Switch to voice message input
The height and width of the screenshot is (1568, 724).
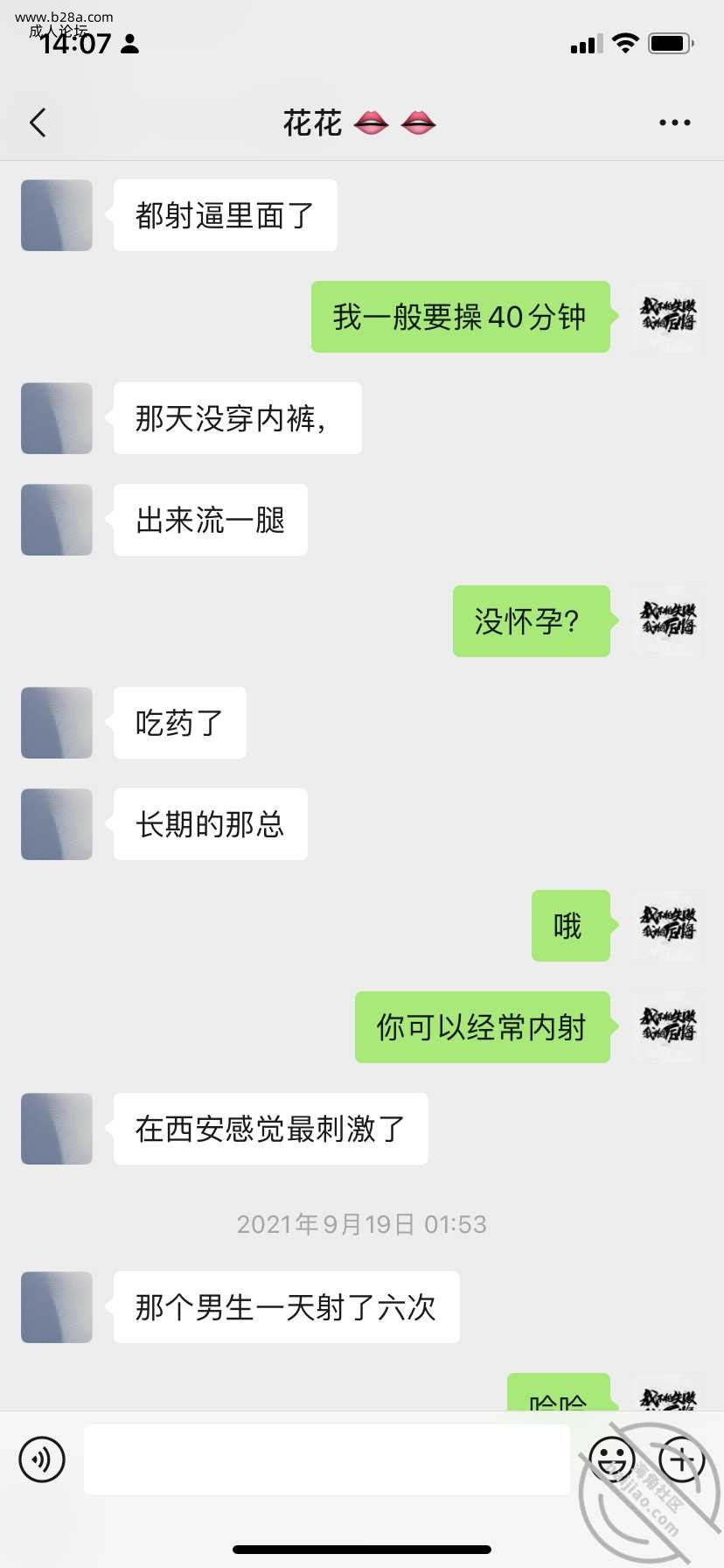42,1459
